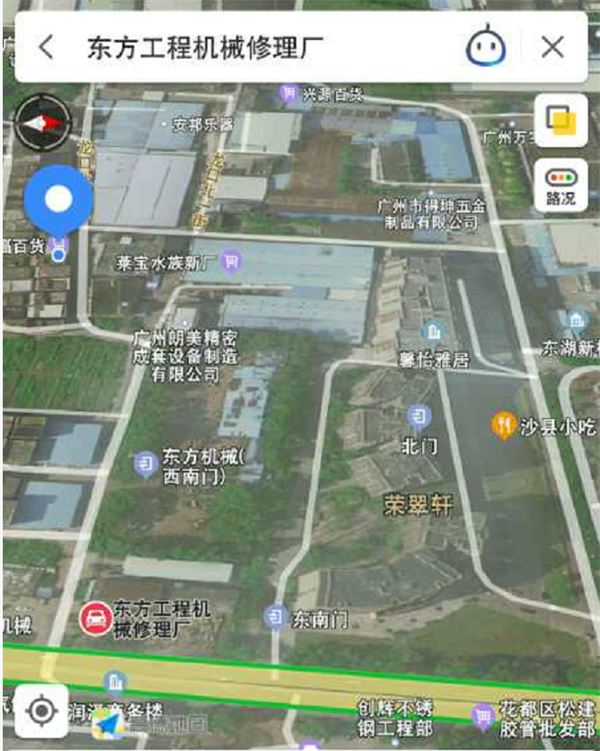Open the 莱宝水族新厂 shop marker

232,263
